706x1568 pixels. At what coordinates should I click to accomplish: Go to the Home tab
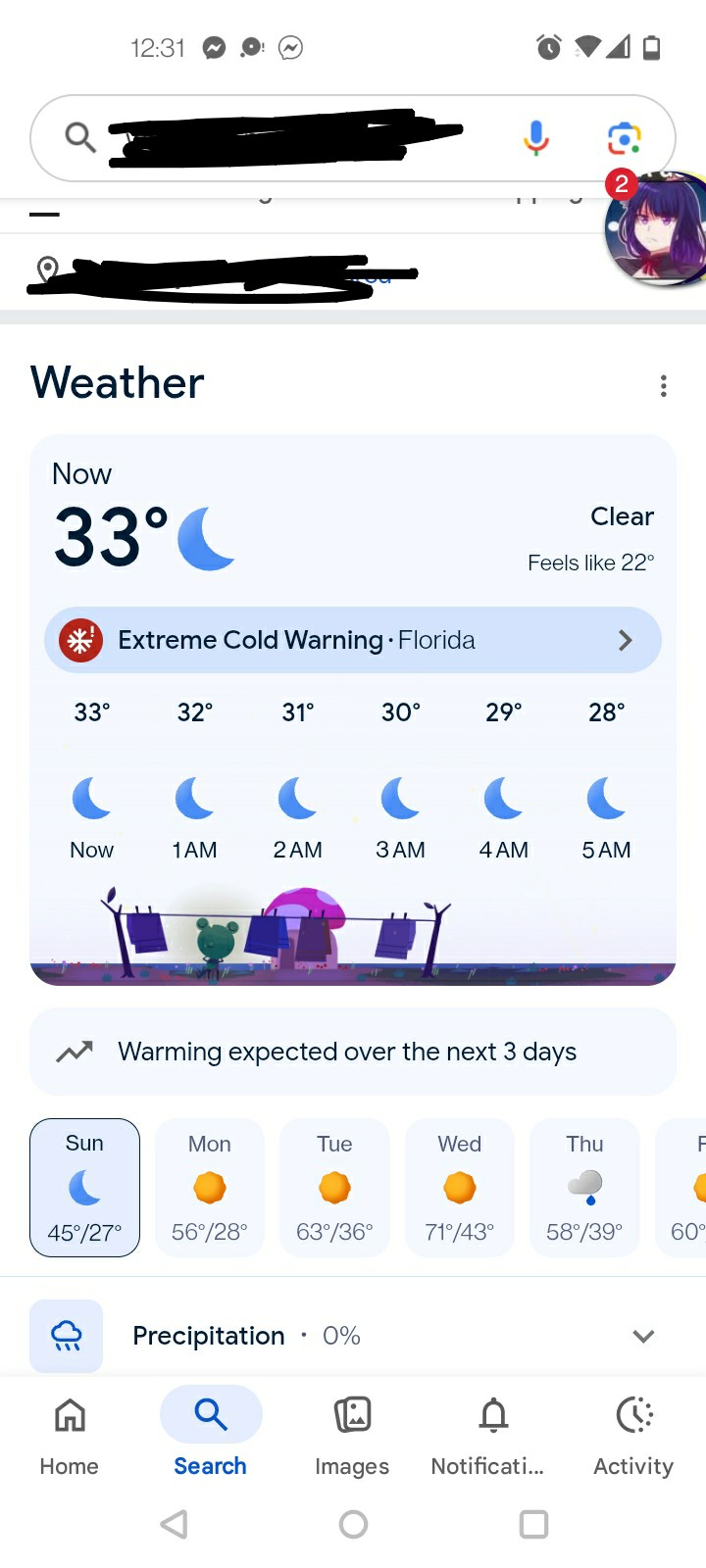coord(70,1435)
